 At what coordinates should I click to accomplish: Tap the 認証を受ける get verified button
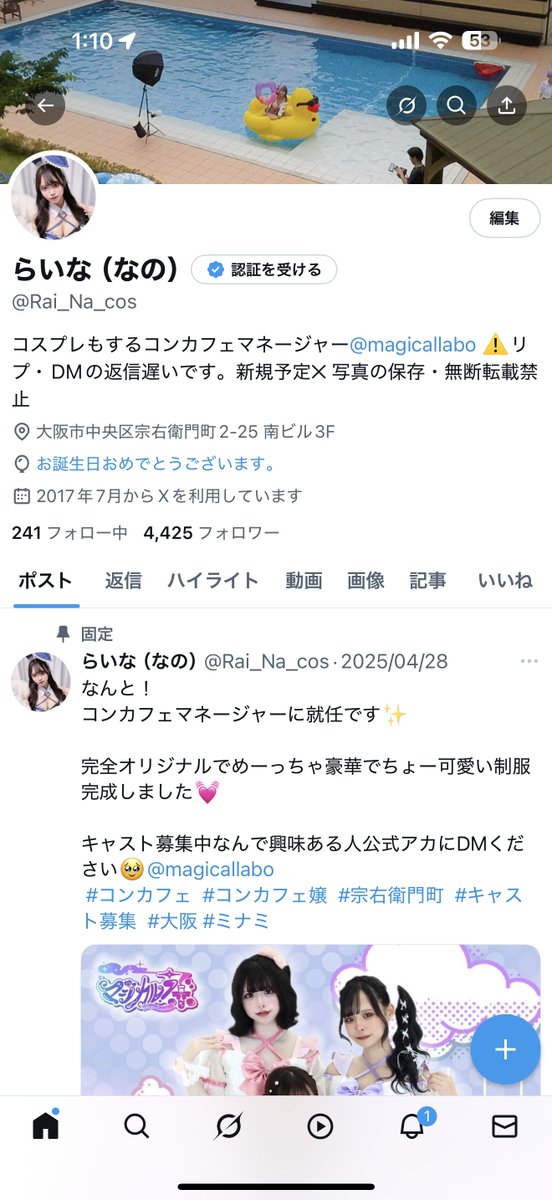pyautogui.click(x=265, y=269)
